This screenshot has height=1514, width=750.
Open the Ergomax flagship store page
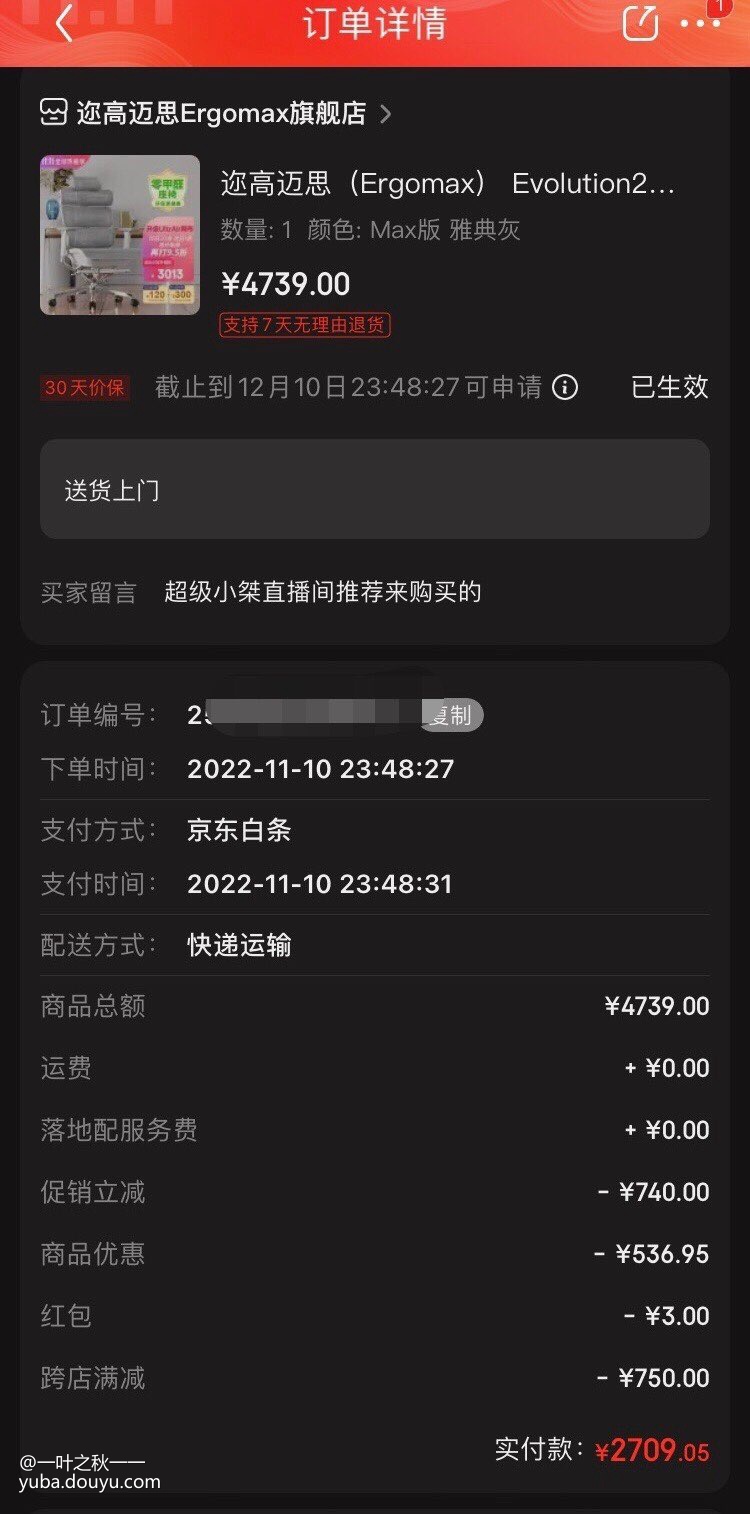tap(220, 114)
